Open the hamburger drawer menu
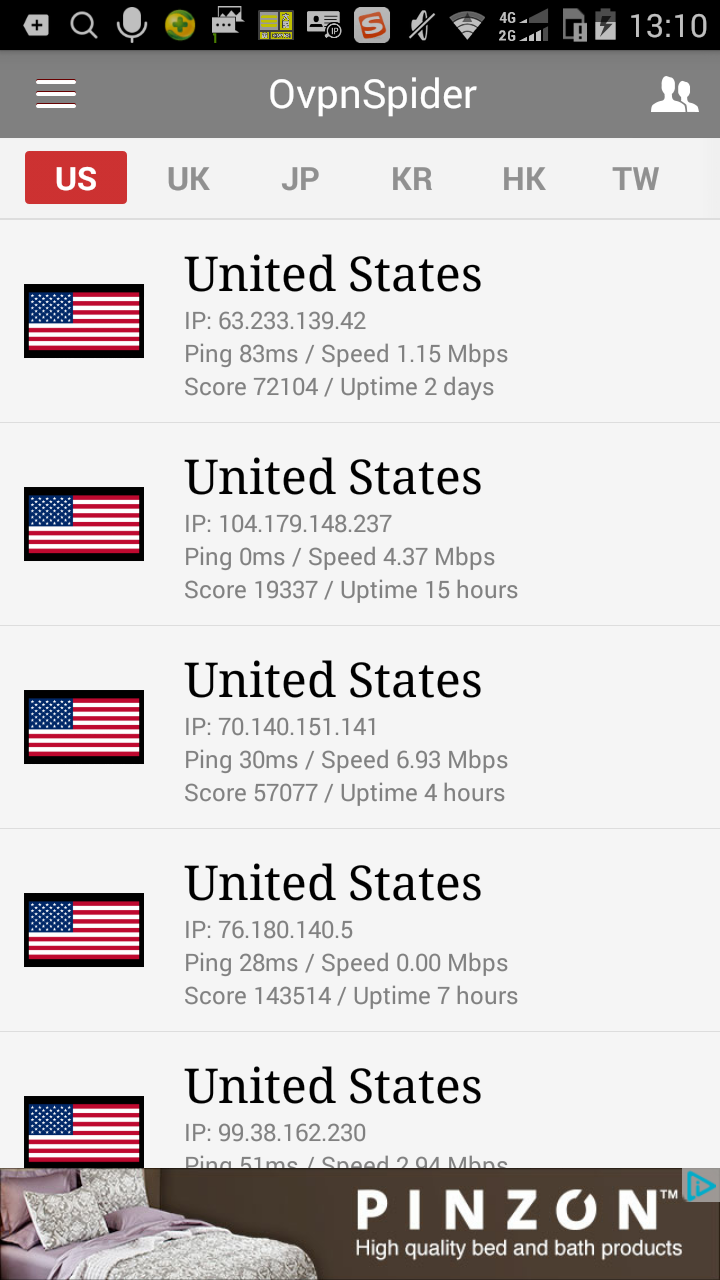This screenshot has width=720, height=1280. point(56,94)
